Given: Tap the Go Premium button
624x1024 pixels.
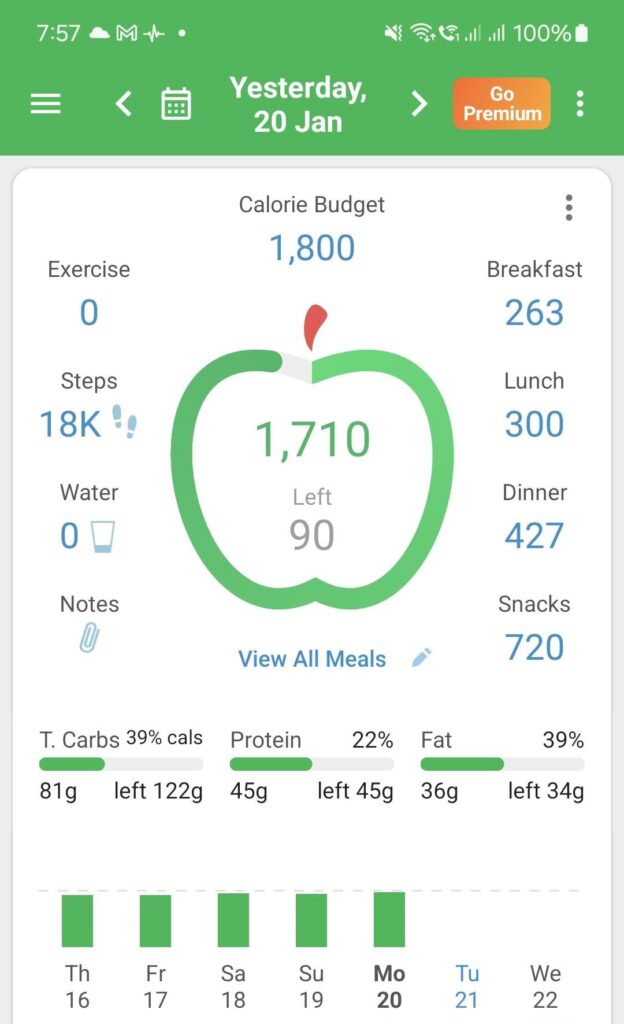Looking at the screenshot, I should [502, 103].
